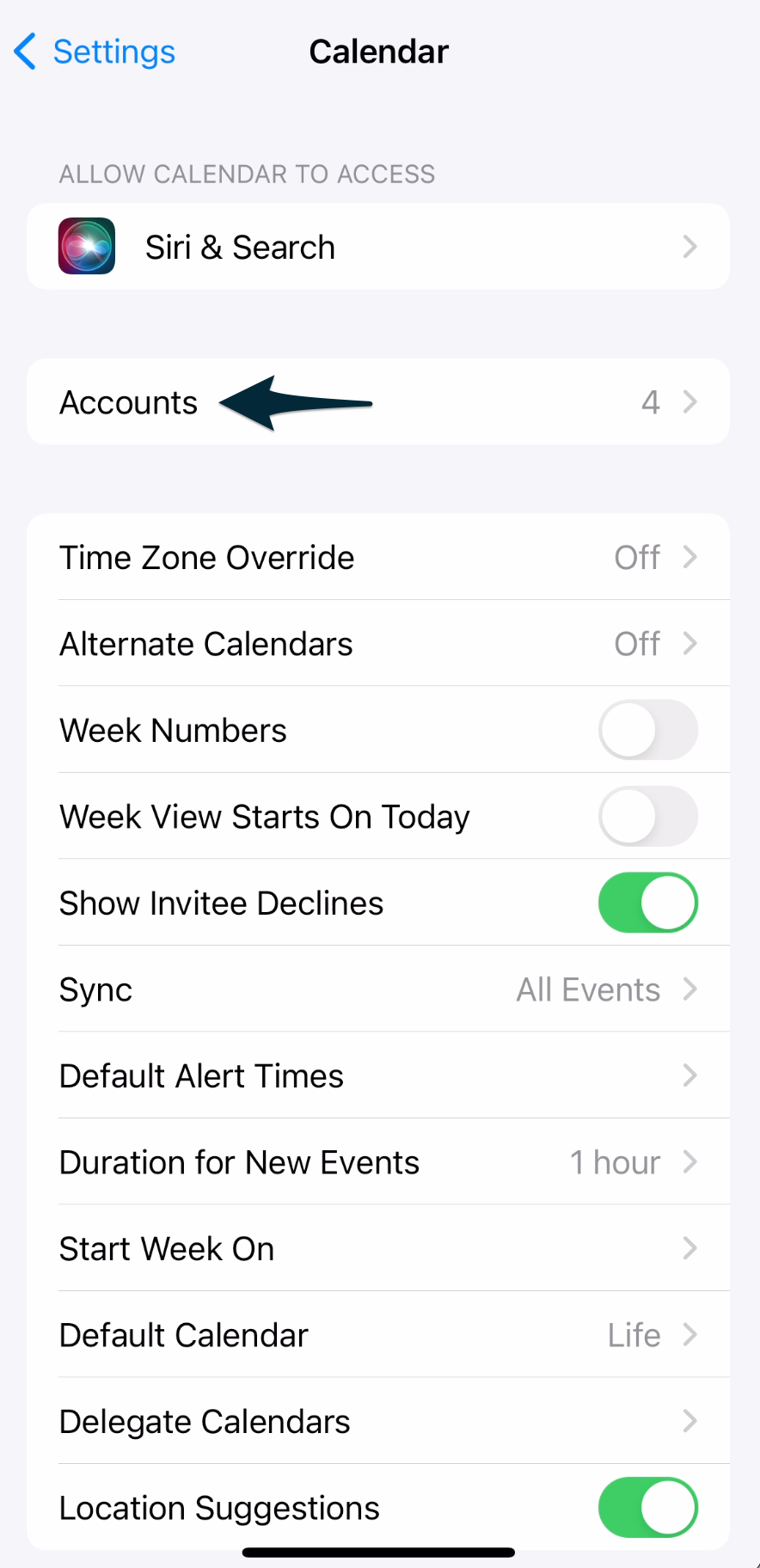The height and width of the screenshot is (1568, 760).
Task: Go back to Settings
Action: click(95, 52)
